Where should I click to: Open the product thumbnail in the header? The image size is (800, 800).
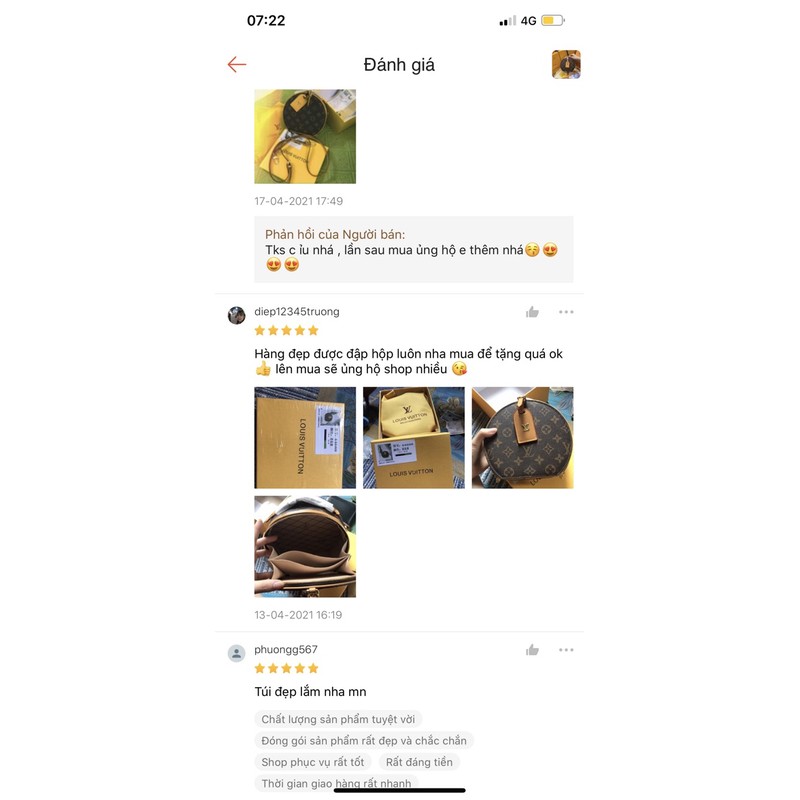click(x=566, y=65)
